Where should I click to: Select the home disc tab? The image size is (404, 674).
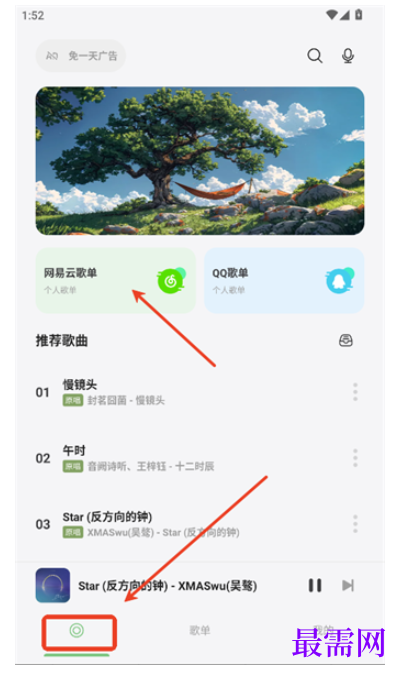(x=77, y=631)
